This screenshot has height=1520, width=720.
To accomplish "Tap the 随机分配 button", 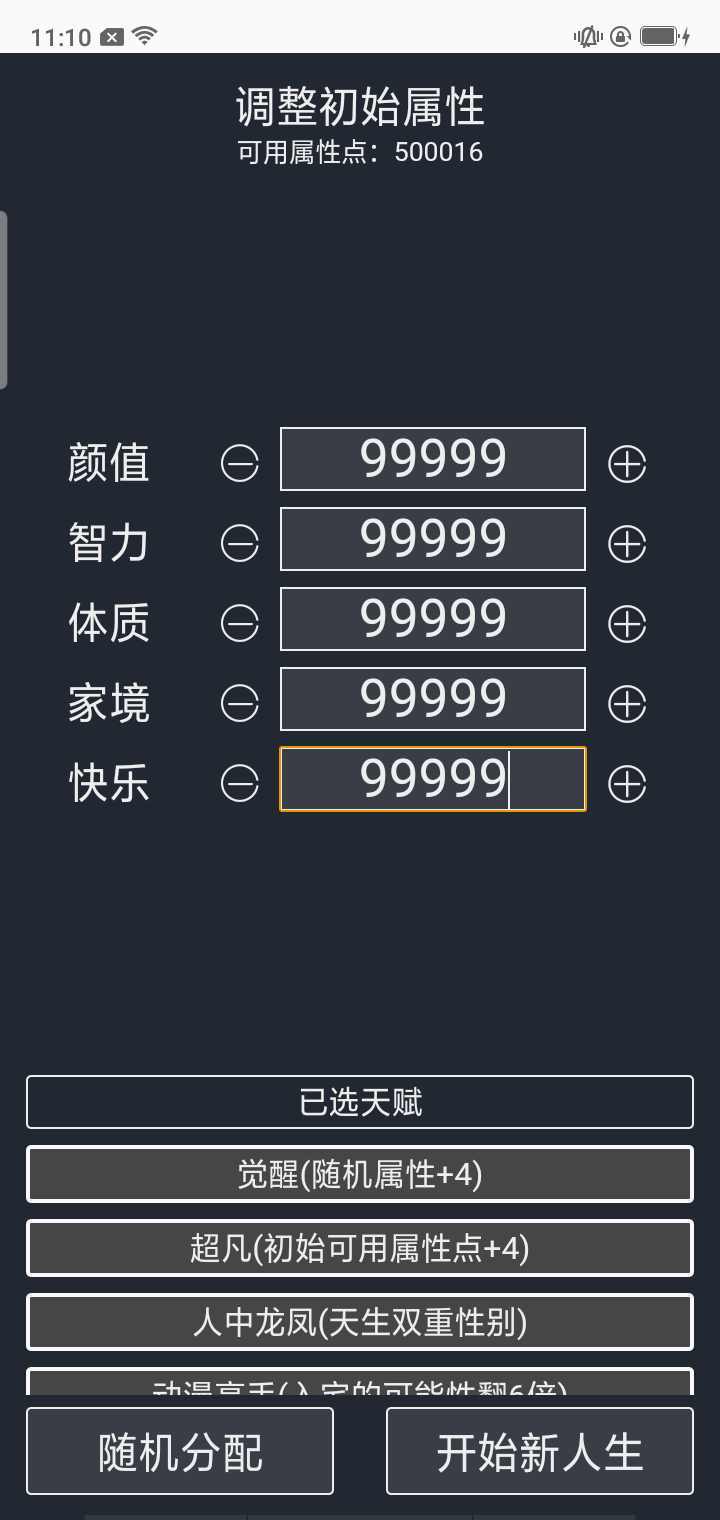I will click(x=180, y=1451).
